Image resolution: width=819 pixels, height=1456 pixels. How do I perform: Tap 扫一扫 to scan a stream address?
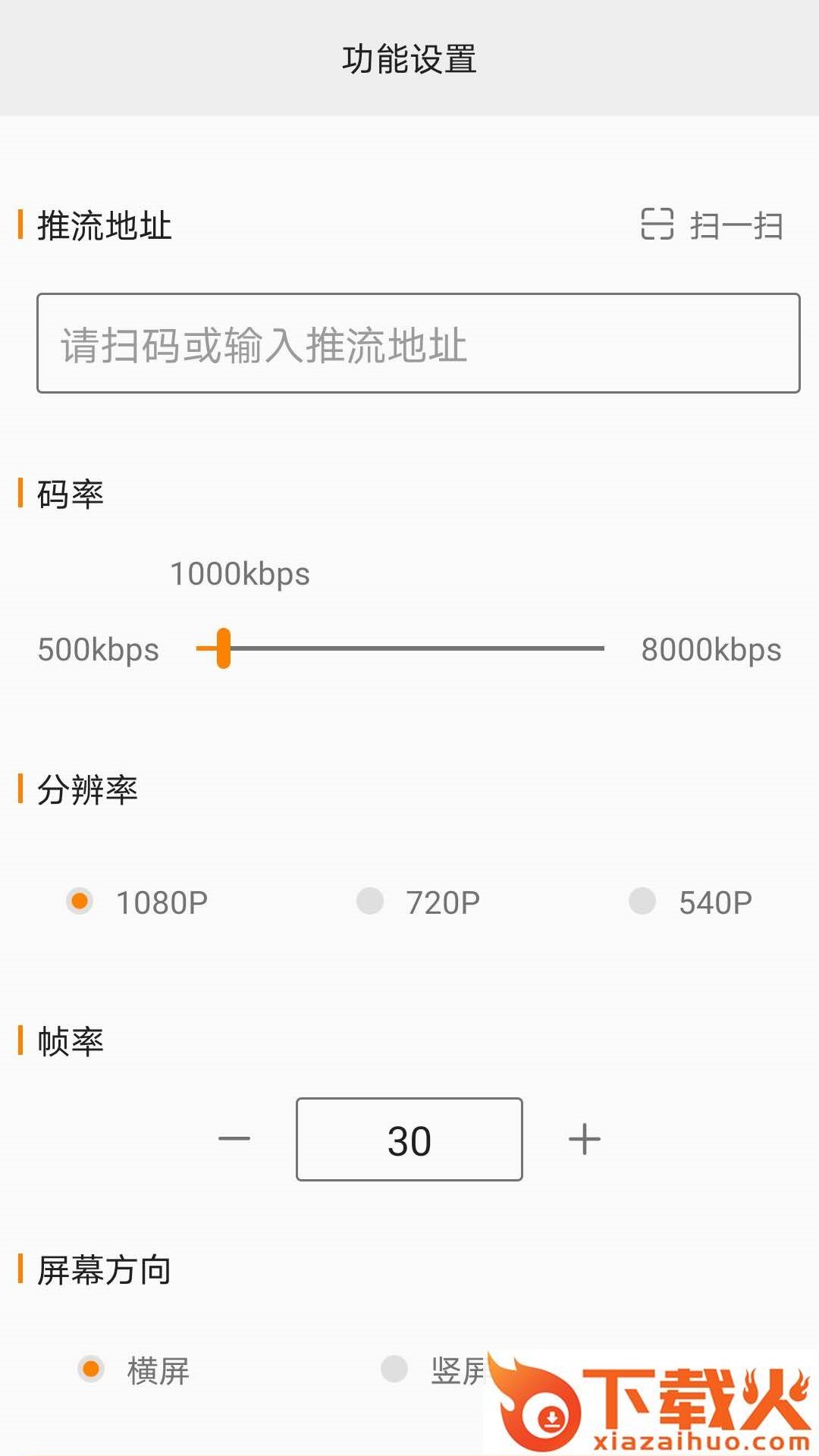point(711,225)
